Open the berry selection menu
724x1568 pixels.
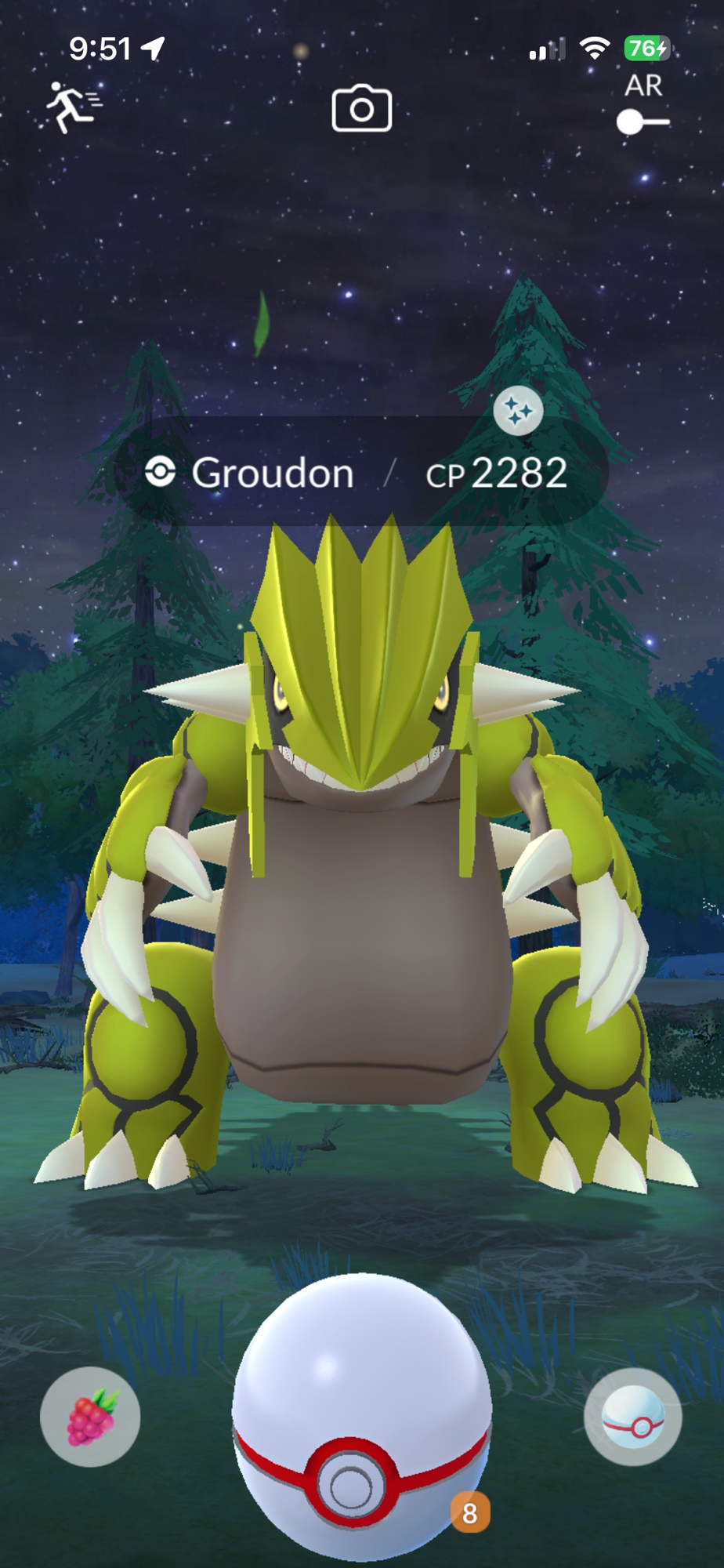pos(91,1417)
